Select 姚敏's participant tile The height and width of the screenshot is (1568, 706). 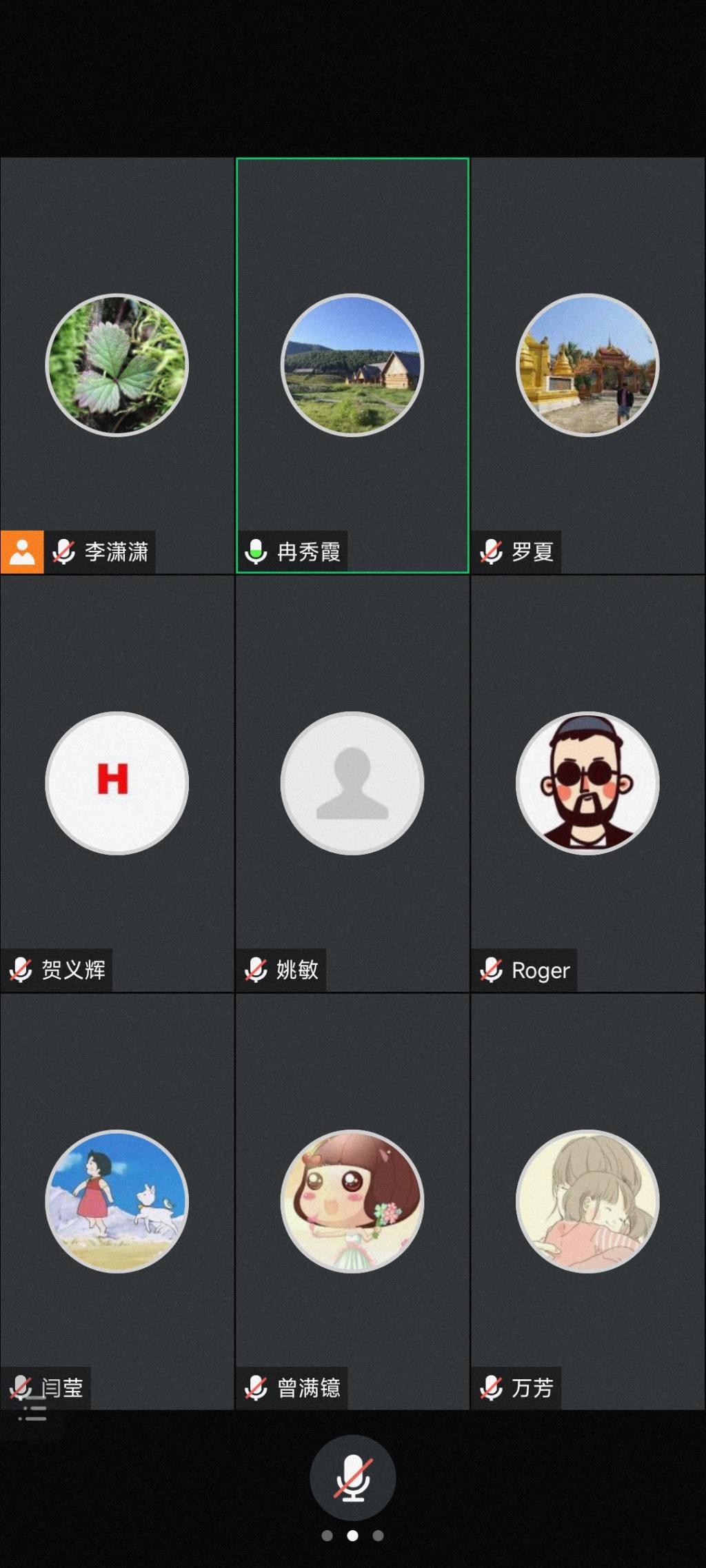(352, 783)
